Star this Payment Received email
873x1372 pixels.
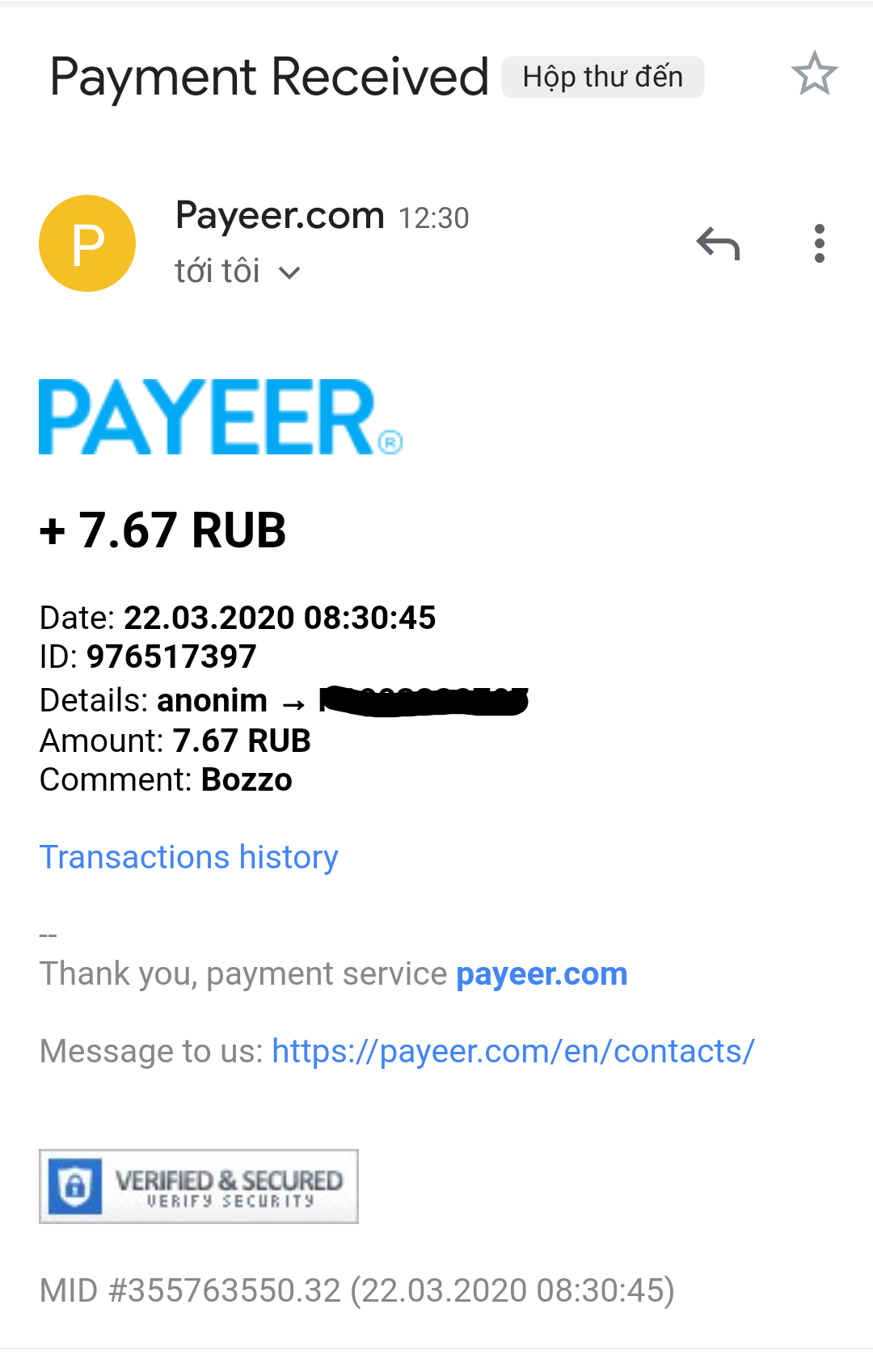(x=814, y=74)
